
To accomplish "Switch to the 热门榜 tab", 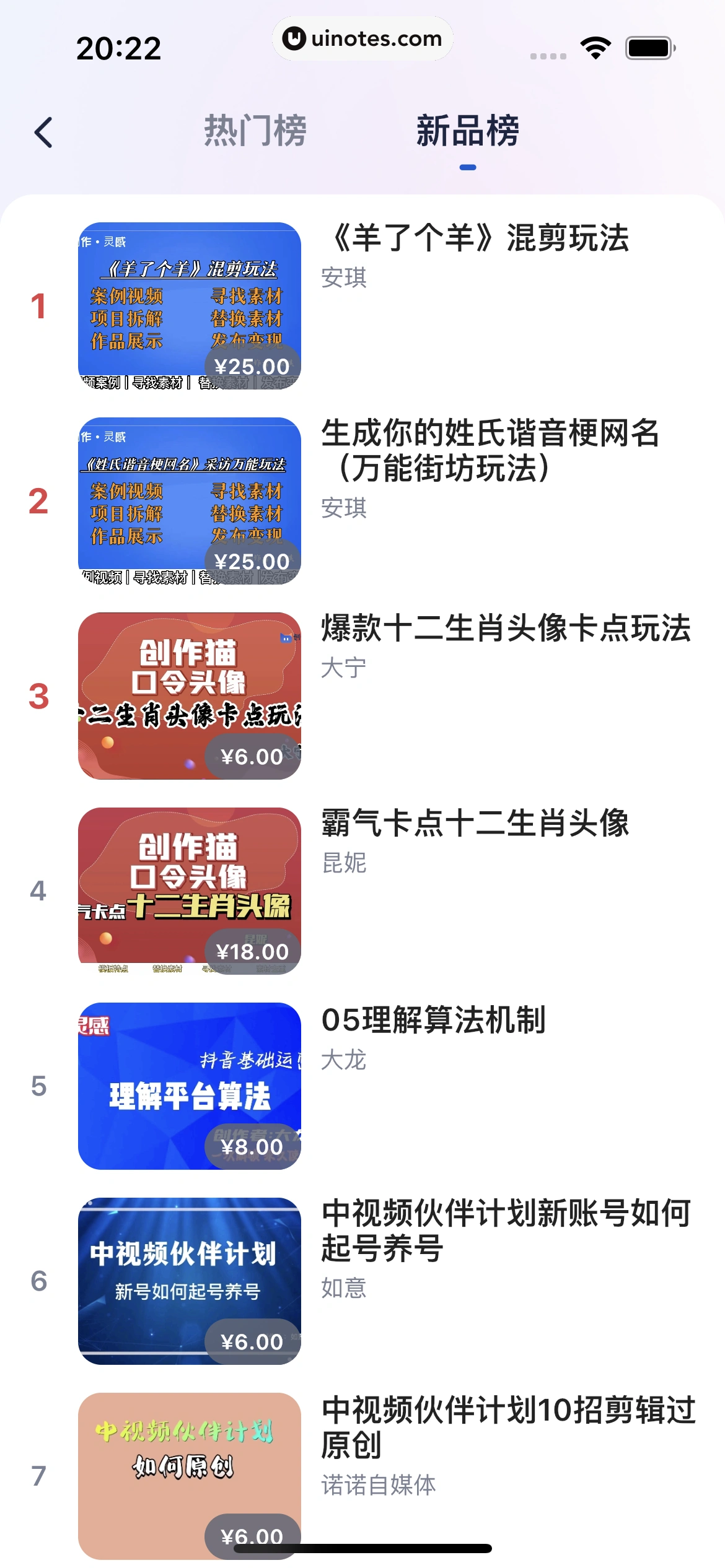I will [x=255, y=131].
